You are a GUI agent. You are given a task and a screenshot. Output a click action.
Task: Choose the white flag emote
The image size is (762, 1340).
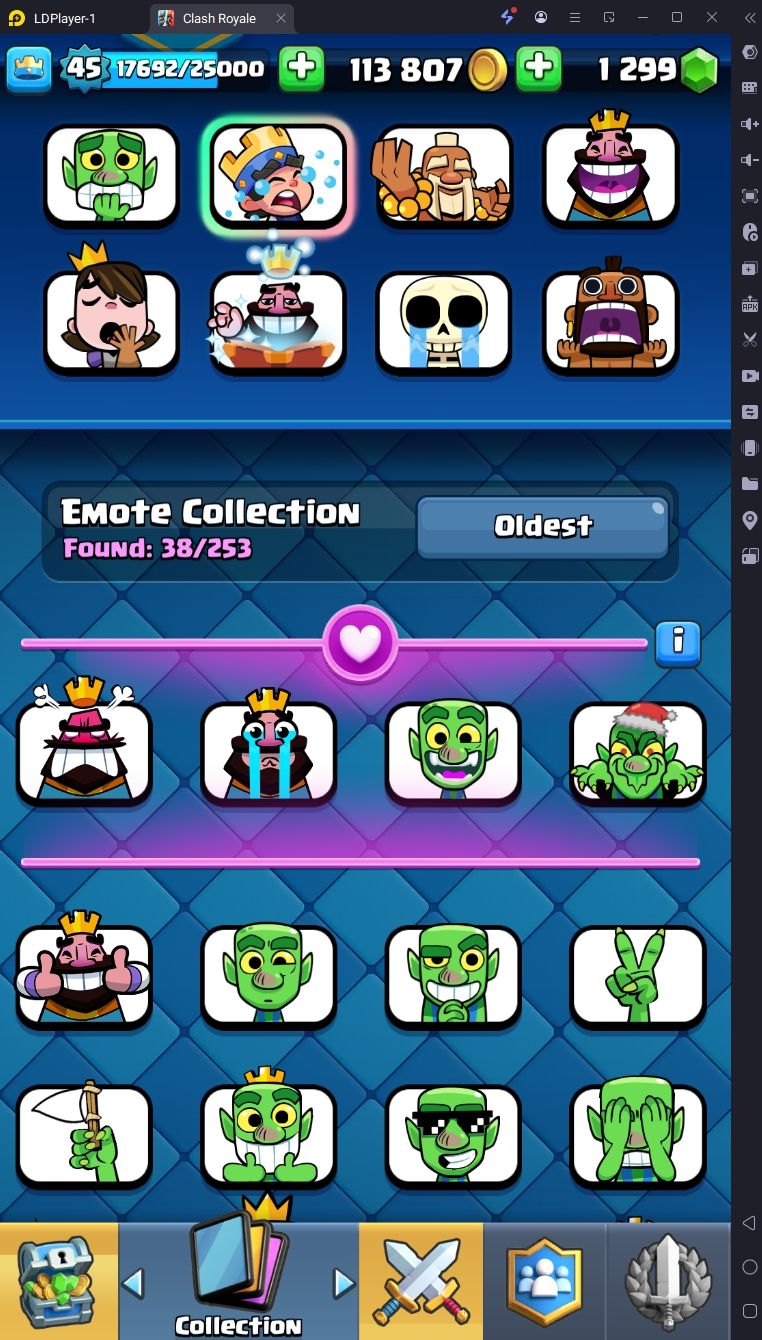click(84, 1133)
